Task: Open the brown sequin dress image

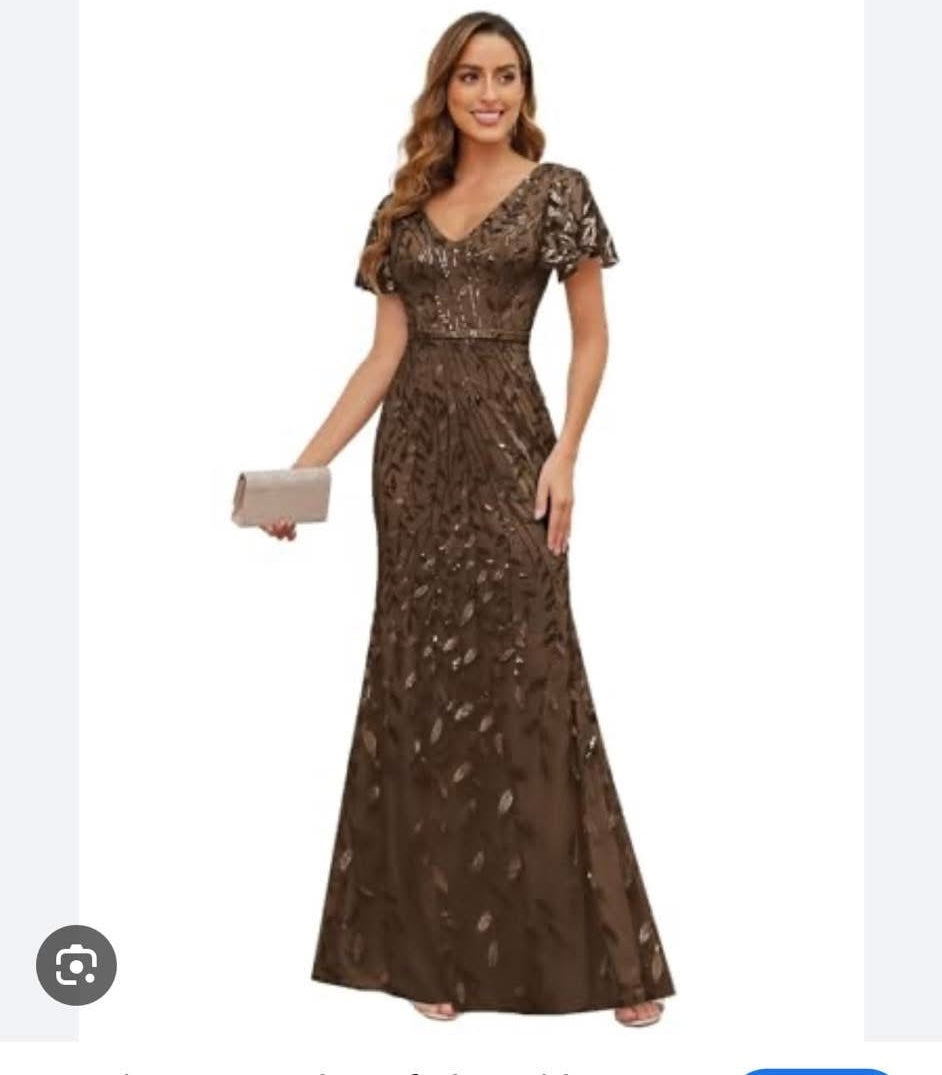Action: [x=471, y=520]
